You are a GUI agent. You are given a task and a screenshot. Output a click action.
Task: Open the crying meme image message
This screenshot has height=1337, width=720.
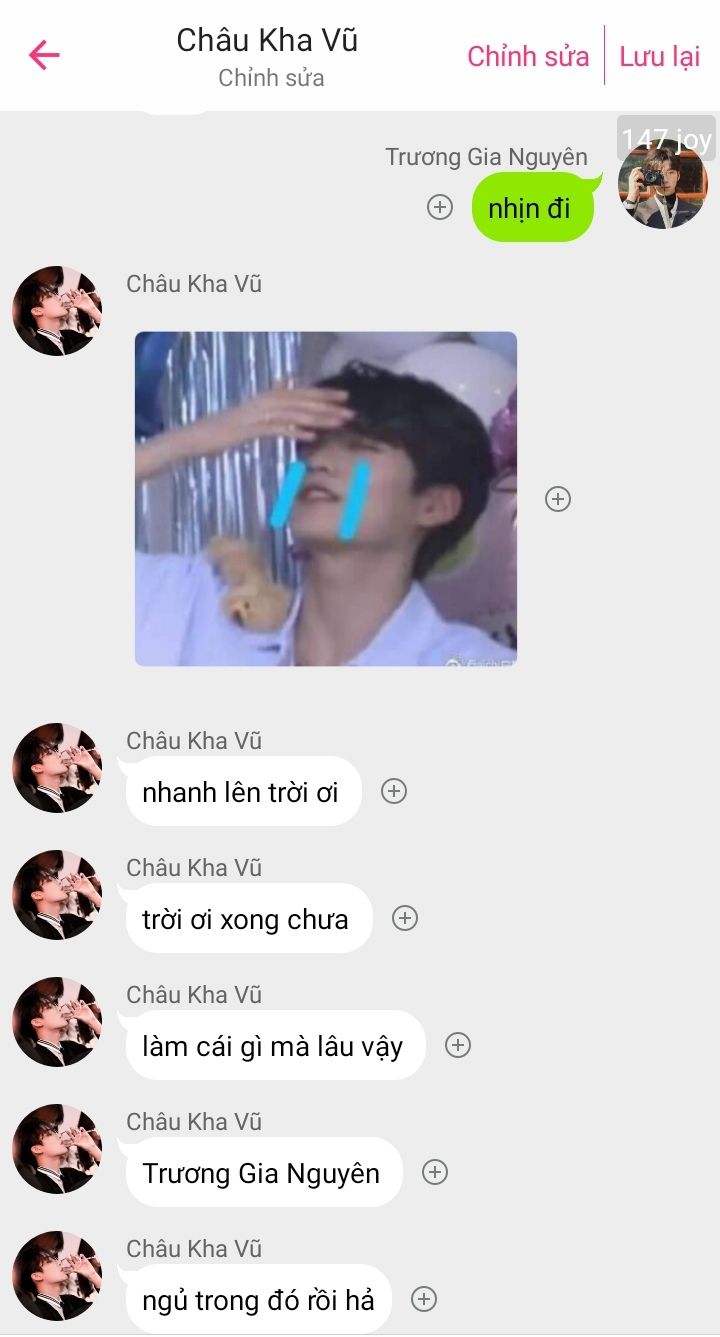coord(326,498)
